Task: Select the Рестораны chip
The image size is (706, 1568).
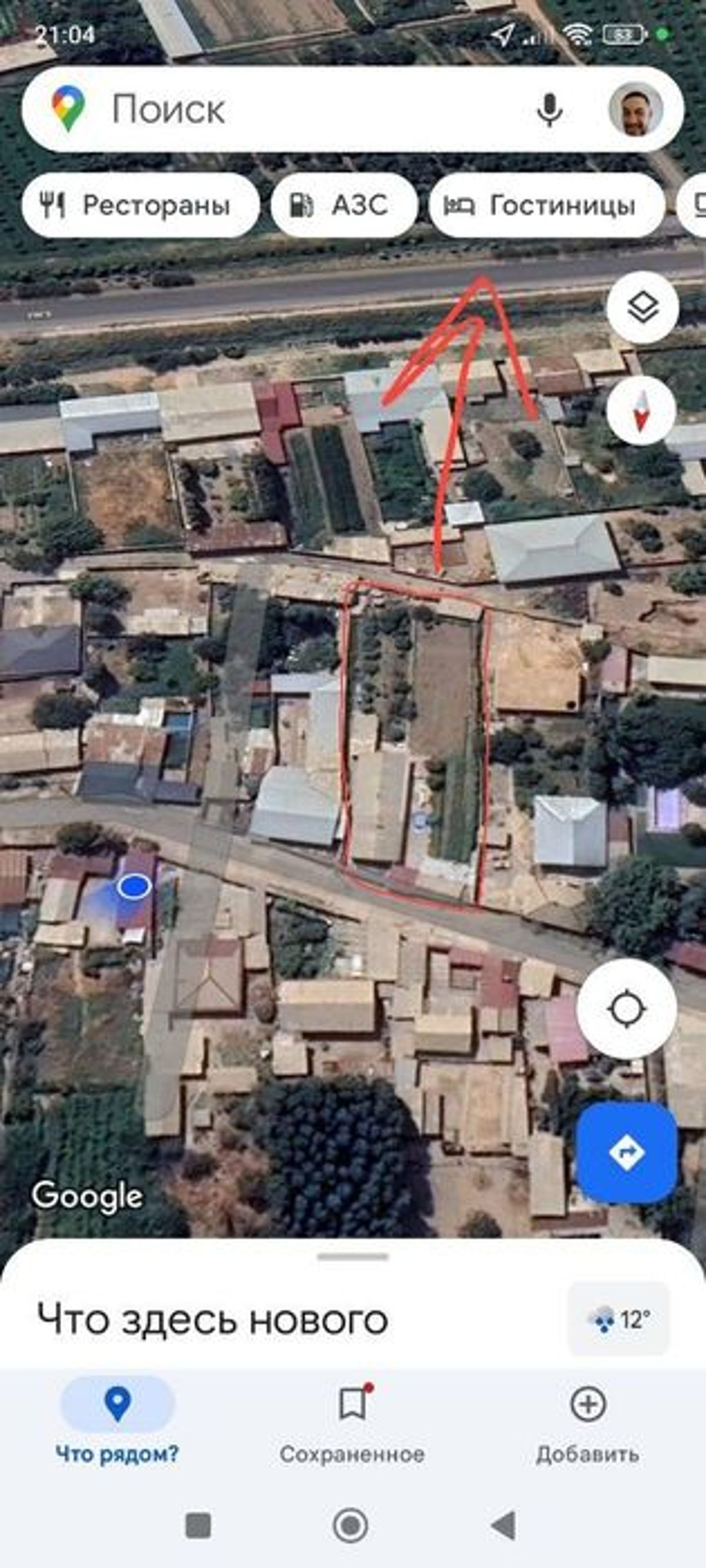Action: (x=140, y=205)
